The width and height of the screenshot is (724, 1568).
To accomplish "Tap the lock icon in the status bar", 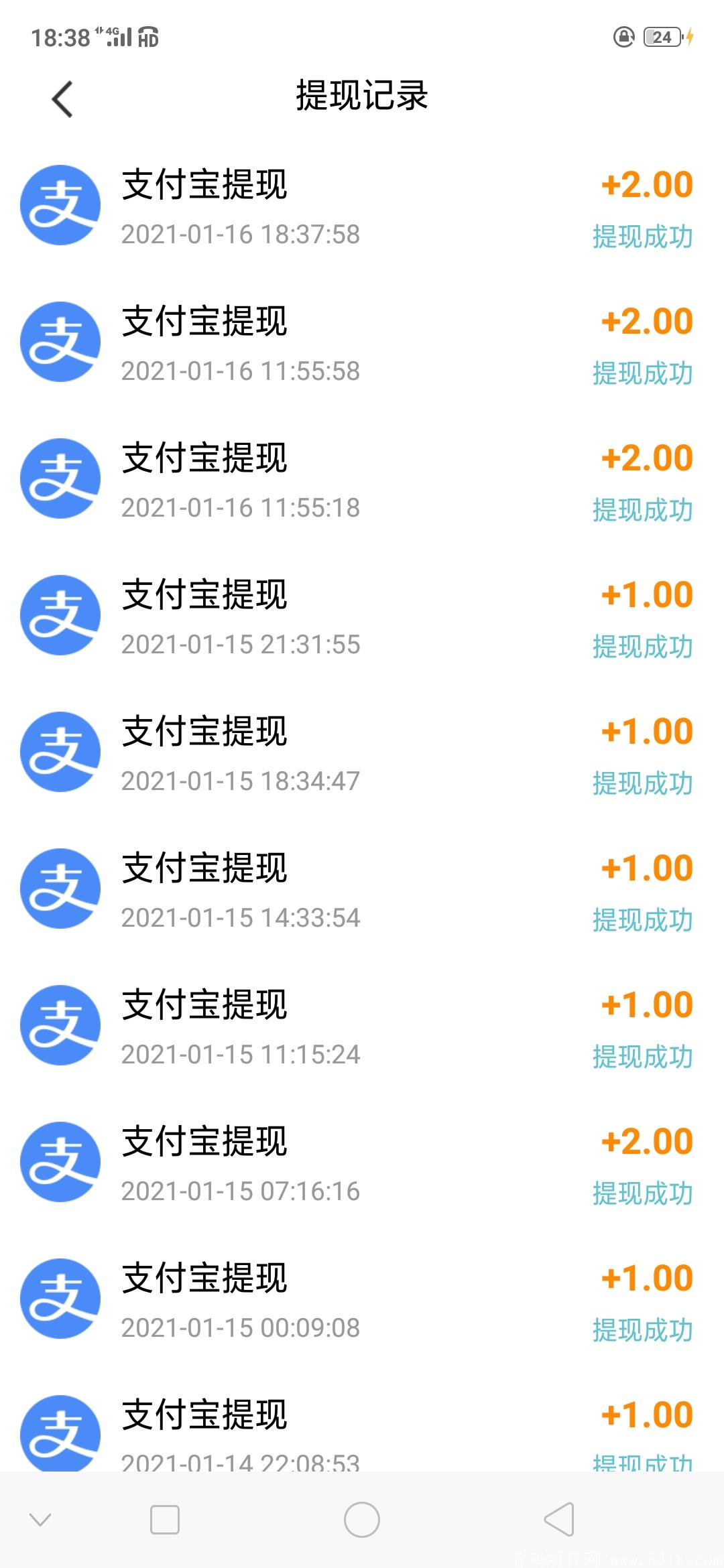I will [x=623, y=38].
